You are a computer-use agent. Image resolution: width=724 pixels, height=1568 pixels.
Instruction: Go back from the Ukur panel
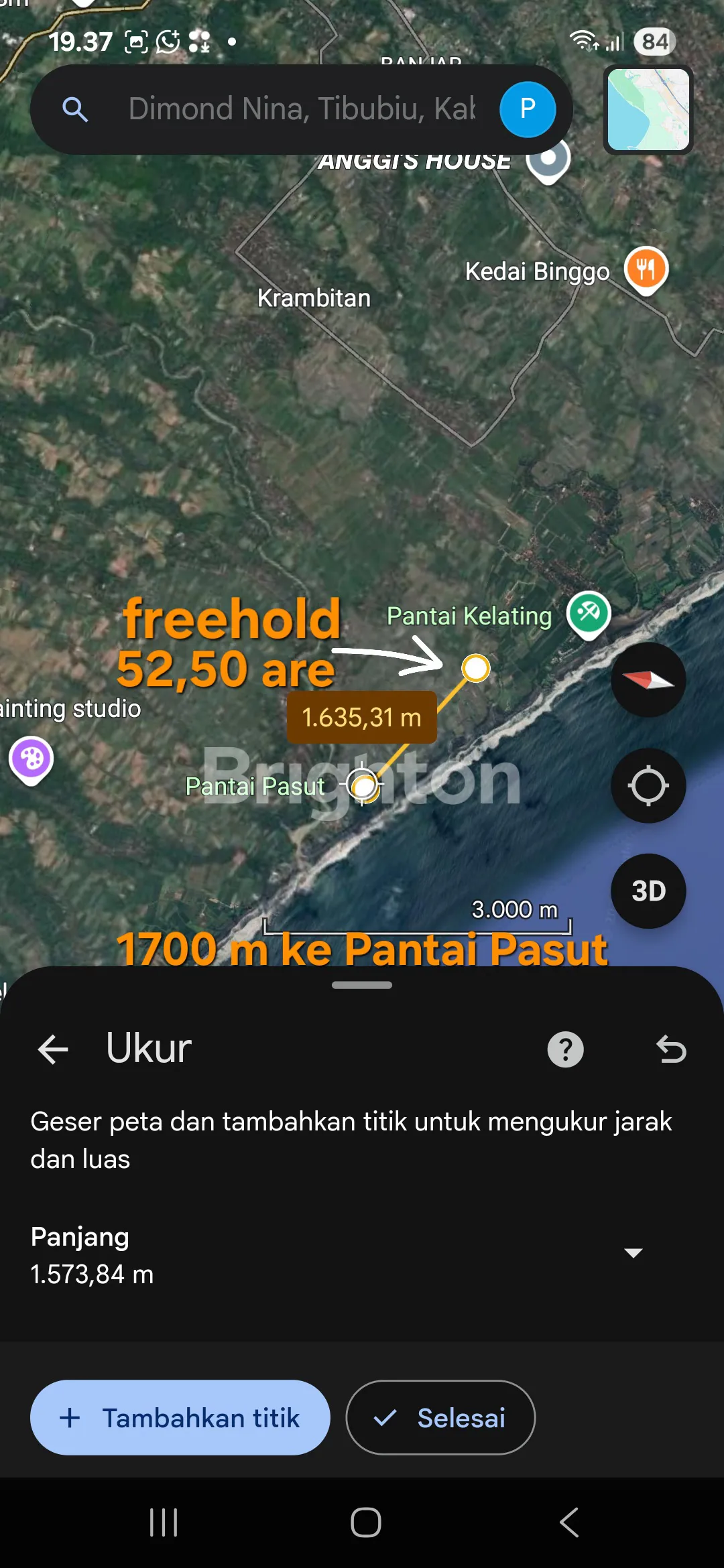[54, 1049]
